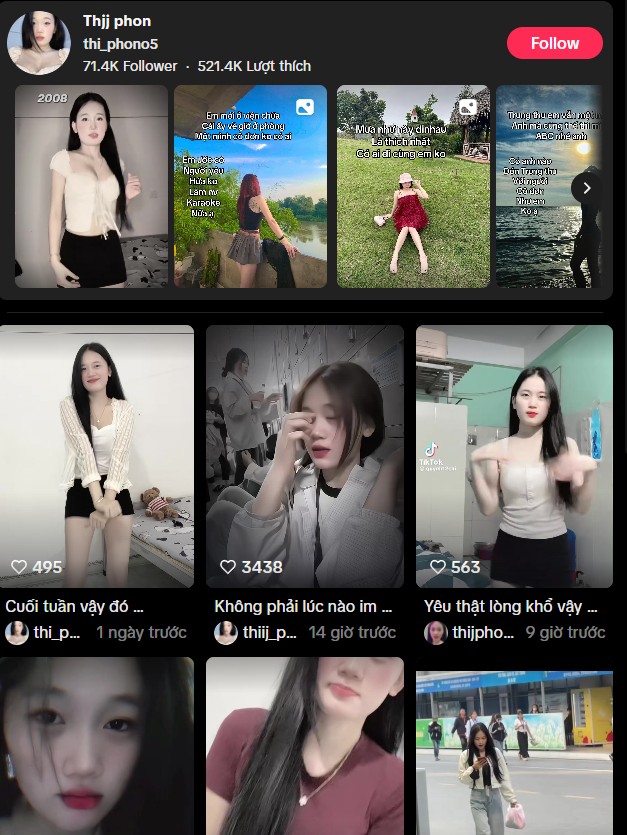Play the video with 563 likes
Image resolution: width=627 pixels, height=835 pixels.
coord(514,455)
